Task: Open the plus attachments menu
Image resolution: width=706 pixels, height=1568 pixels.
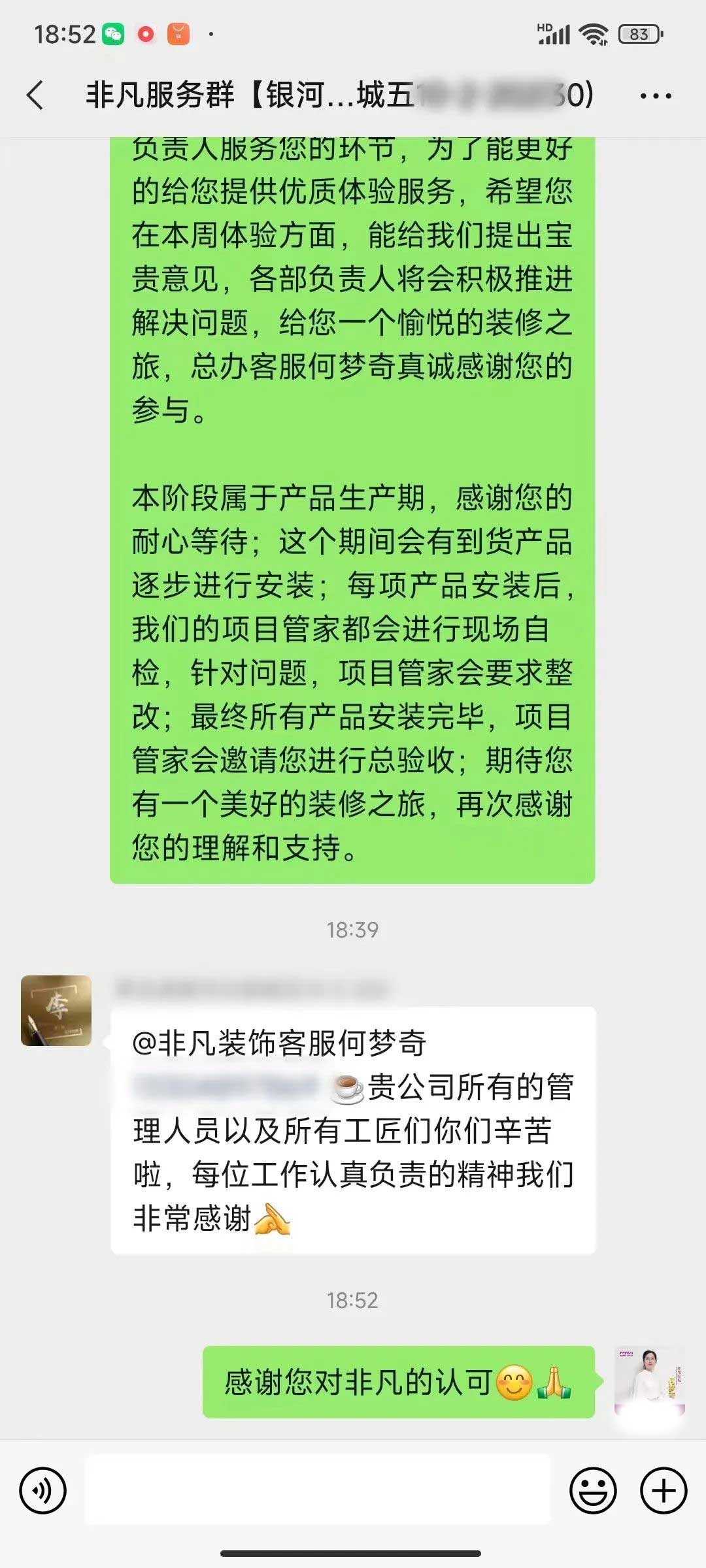Action: [664, 1491]
